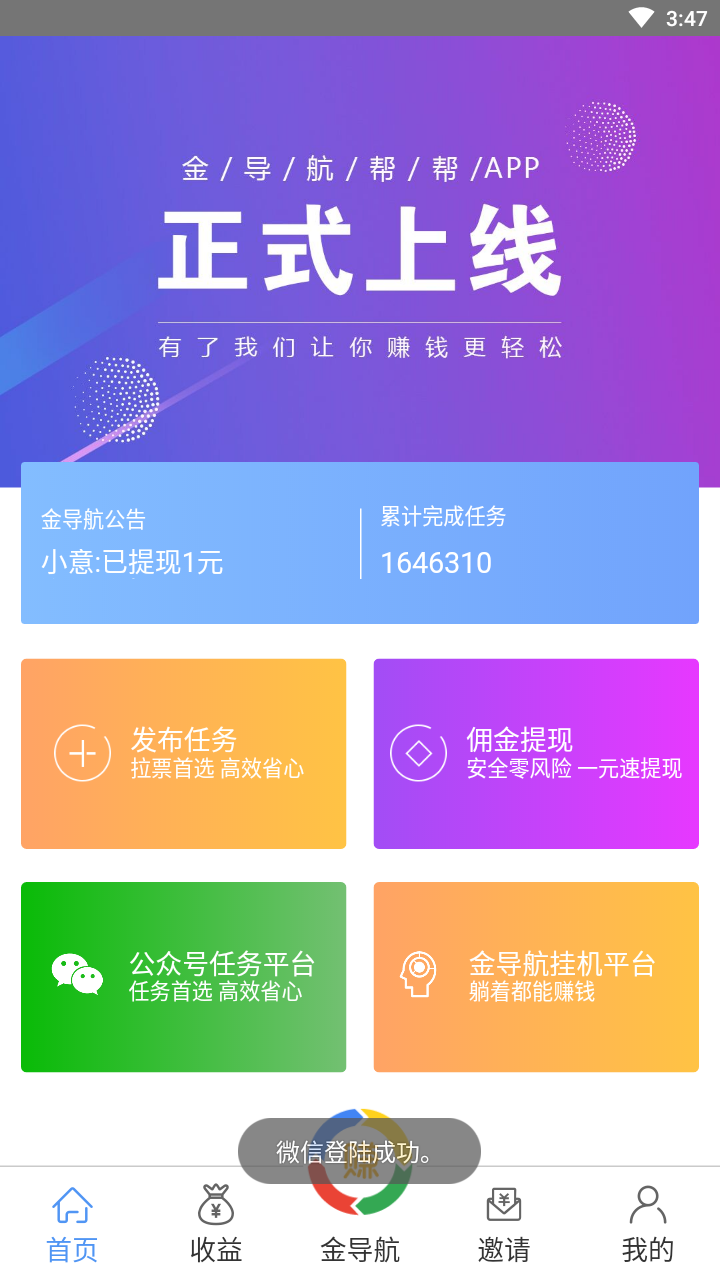Switch to the 收益 tab
The height and width of the screenshot is (1280, 720).
coord(216,1224)
